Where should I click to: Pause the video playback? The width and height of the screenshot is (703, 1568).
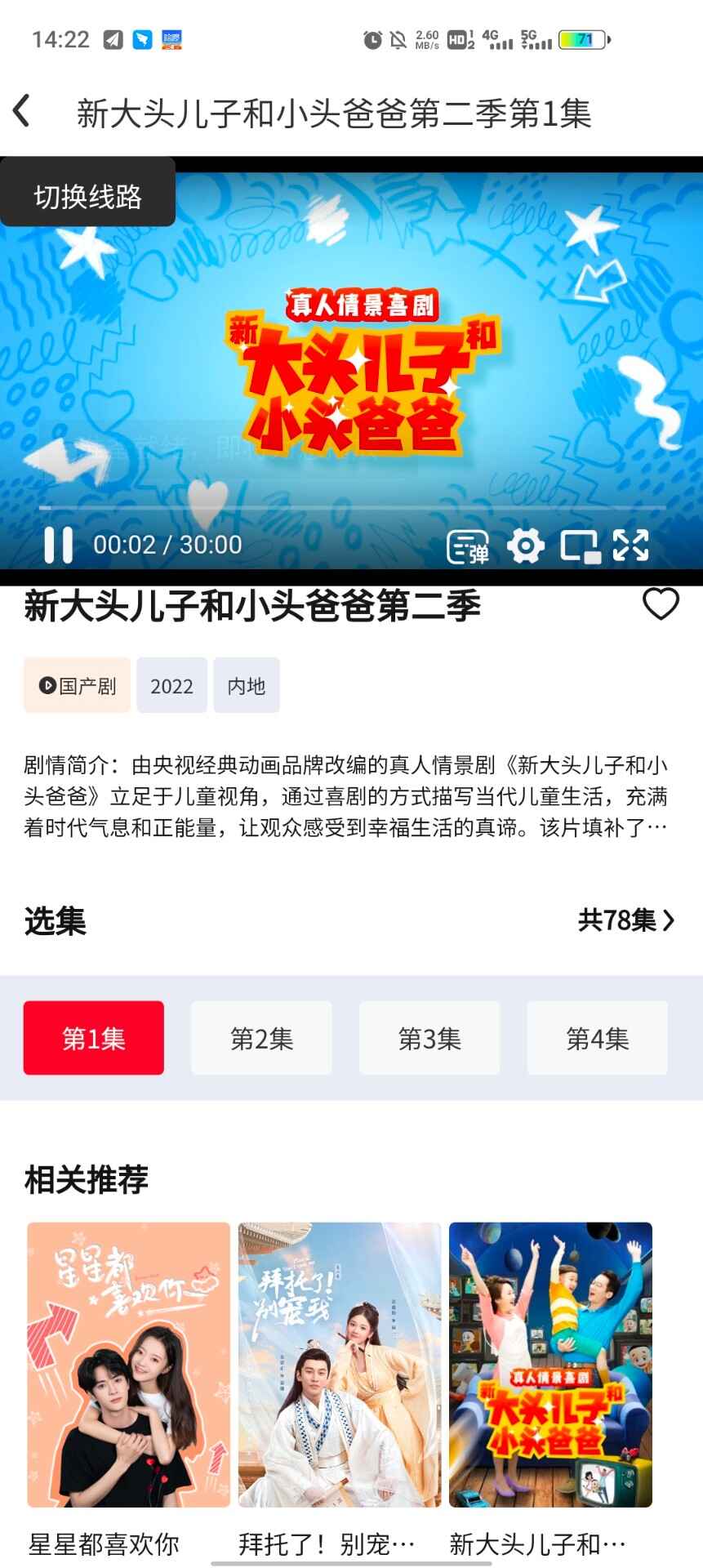coord(58,545)
